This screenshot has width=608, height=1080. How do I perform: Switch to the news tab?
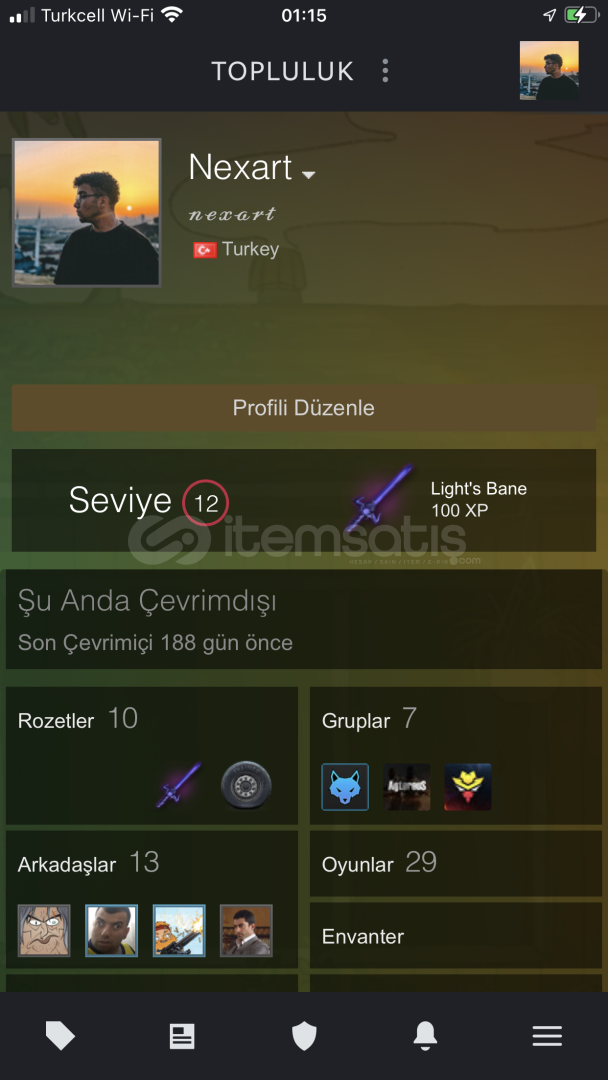point(182,1036)
